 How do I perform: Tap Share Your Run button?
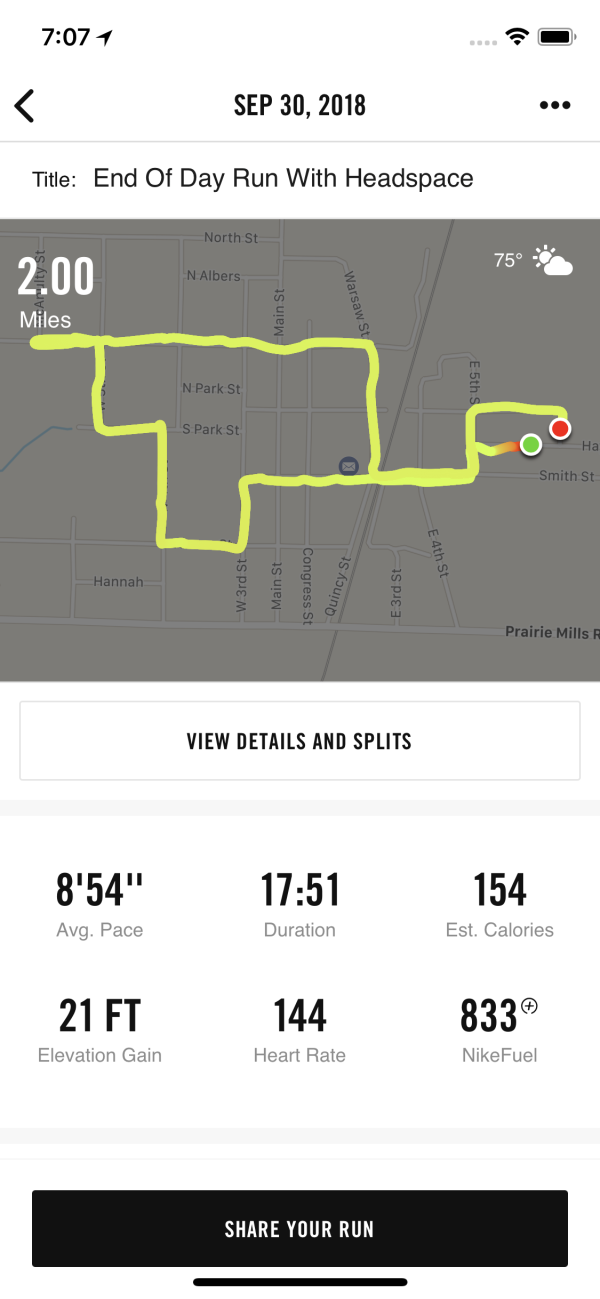(x=299, y=1229)
